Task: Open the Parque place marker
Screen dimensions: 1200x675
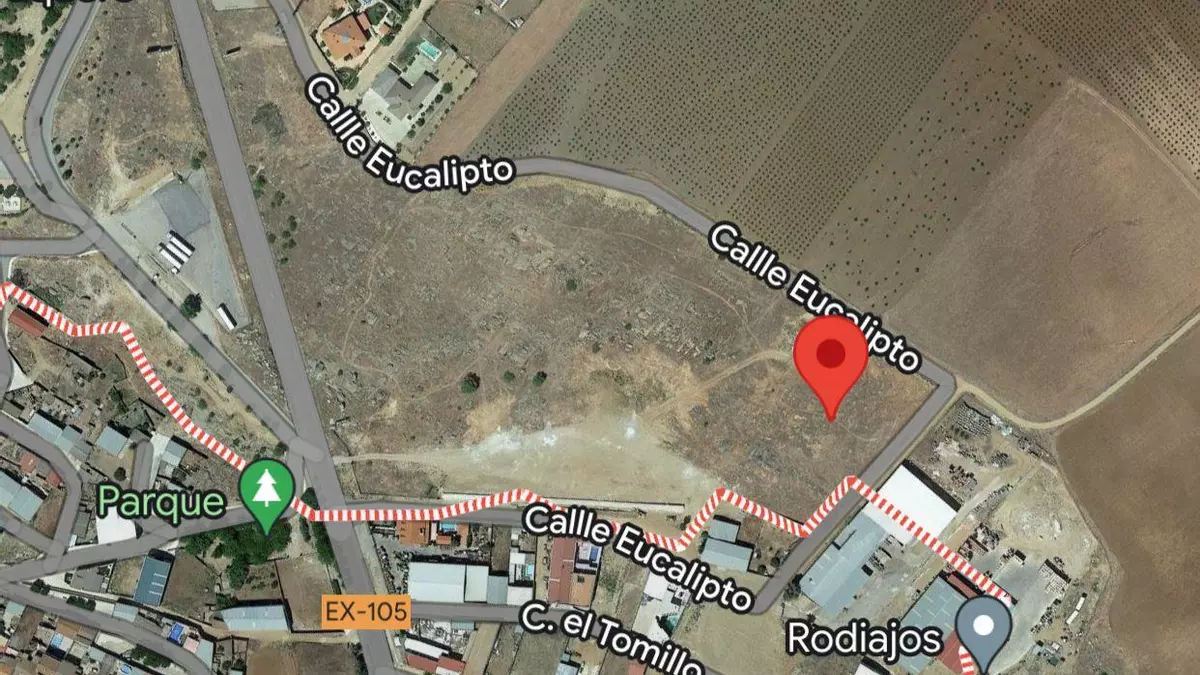Action: click(x=267, y=492)
